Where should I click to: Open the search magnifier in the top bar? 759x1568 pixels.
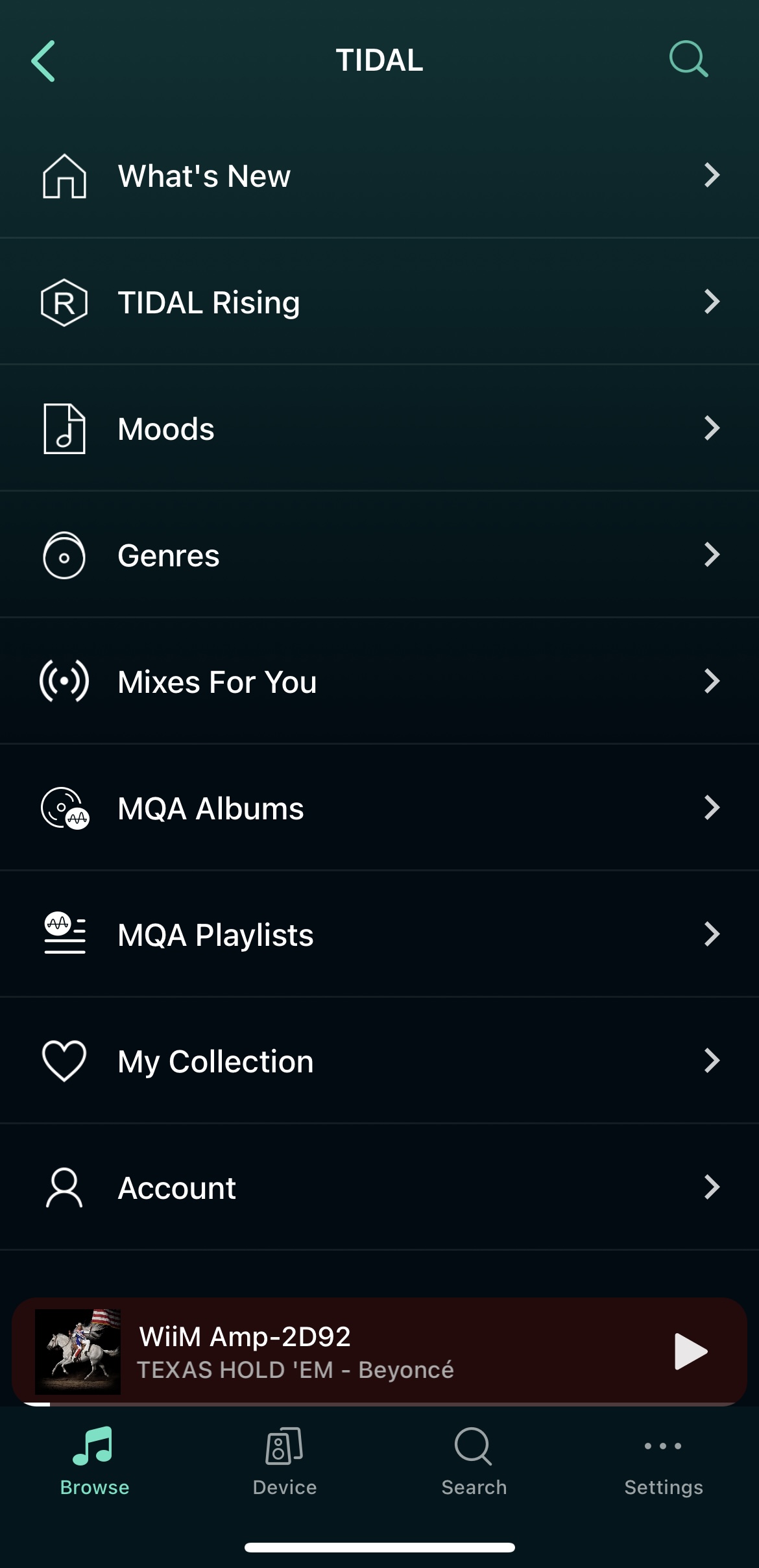pyautogui.click(x=688, y=60)
